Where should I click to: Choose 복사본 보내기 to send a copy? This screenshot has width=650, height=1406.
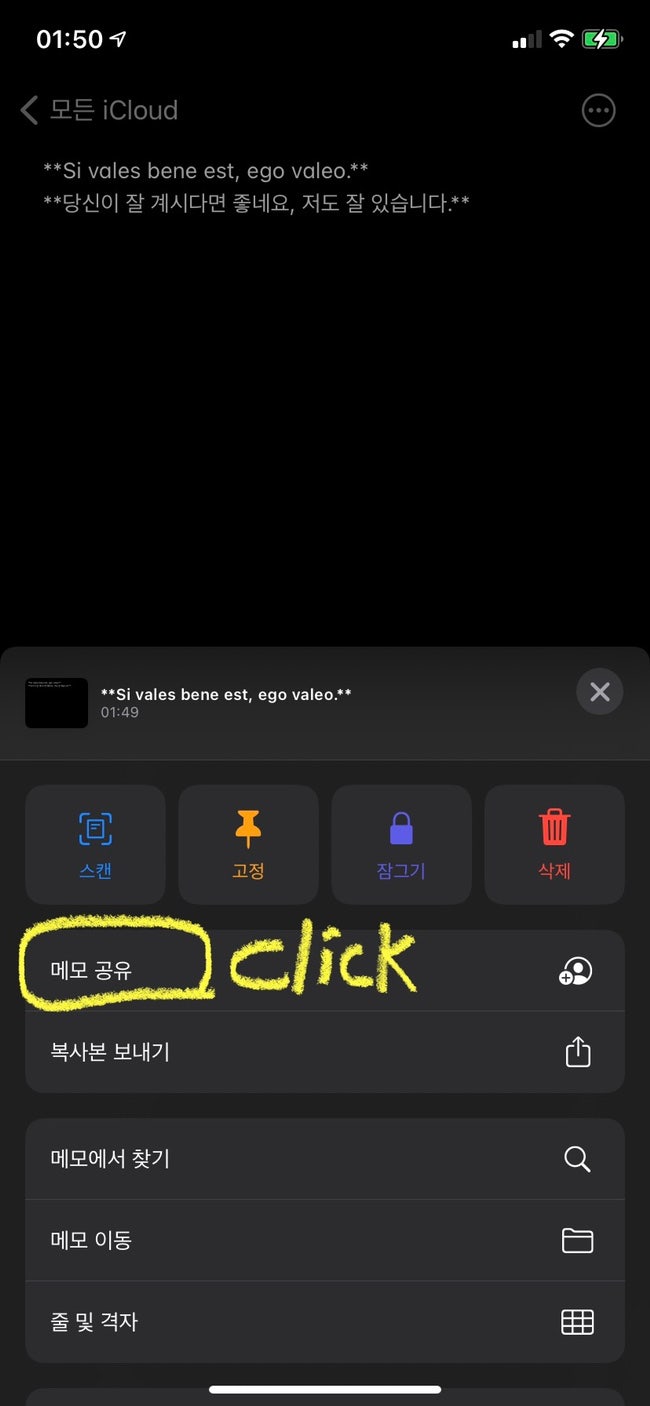tap(325, 1052)
